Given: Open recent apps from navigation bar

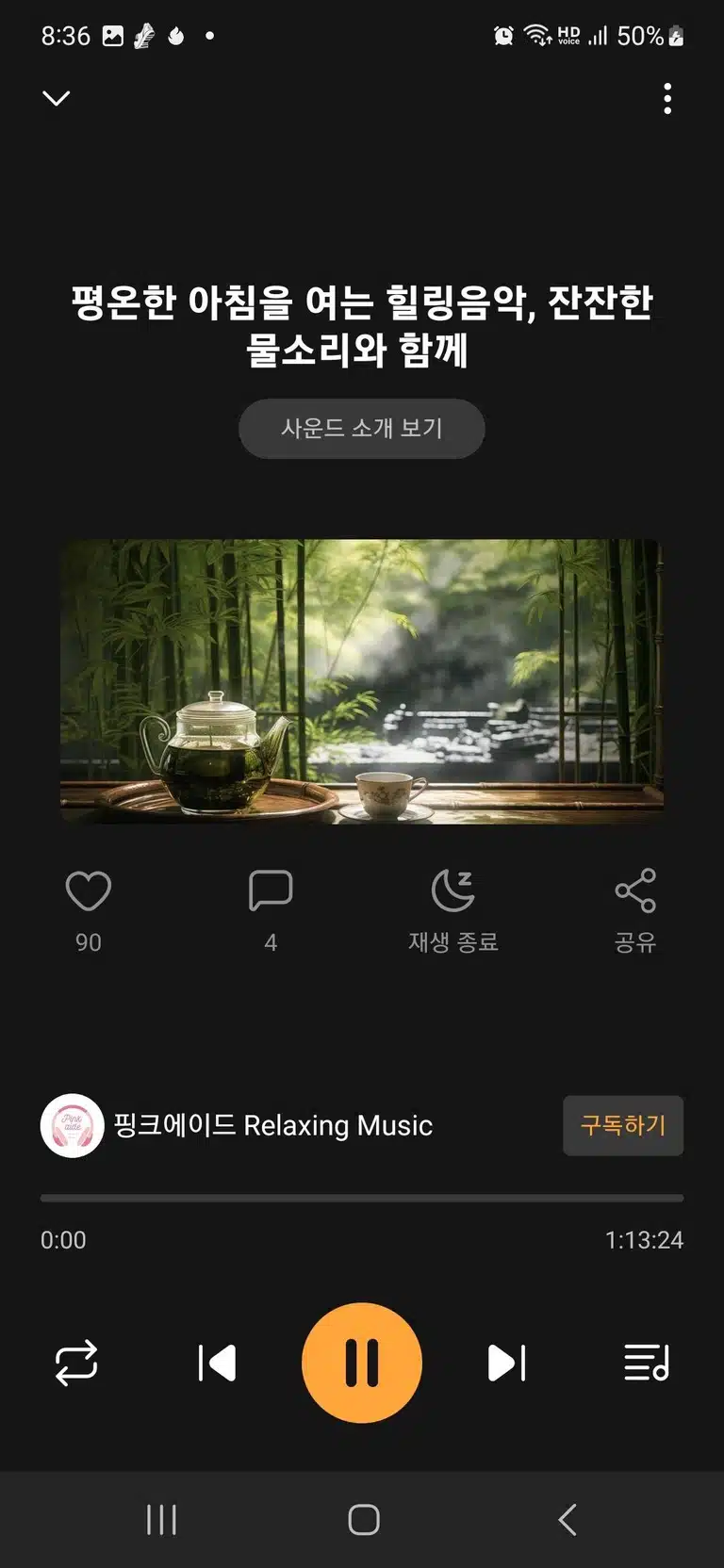Looking at the screenshot, I should point(161,1519).
